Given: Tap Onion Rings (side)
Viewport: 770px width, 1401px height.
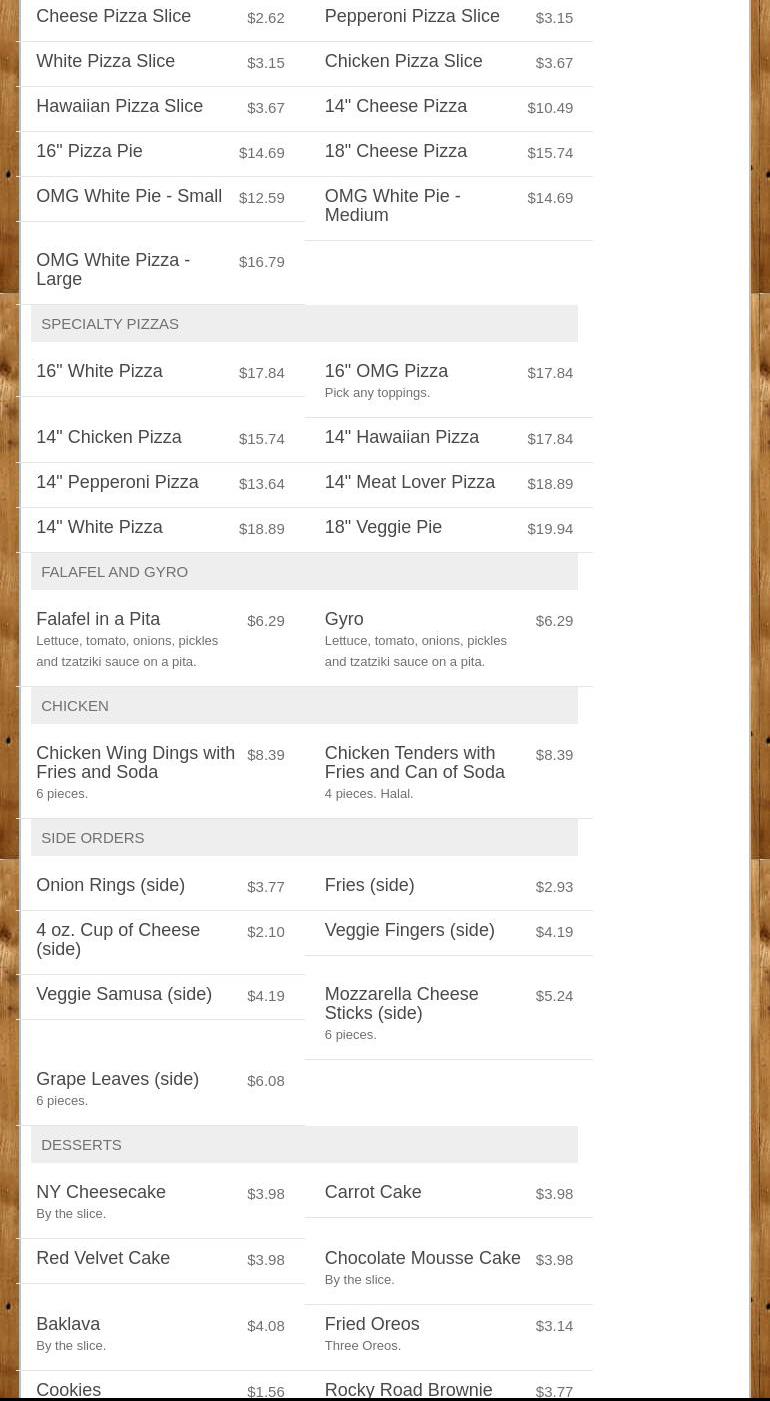Looking at the screenshot, I should tap(160, 887).
